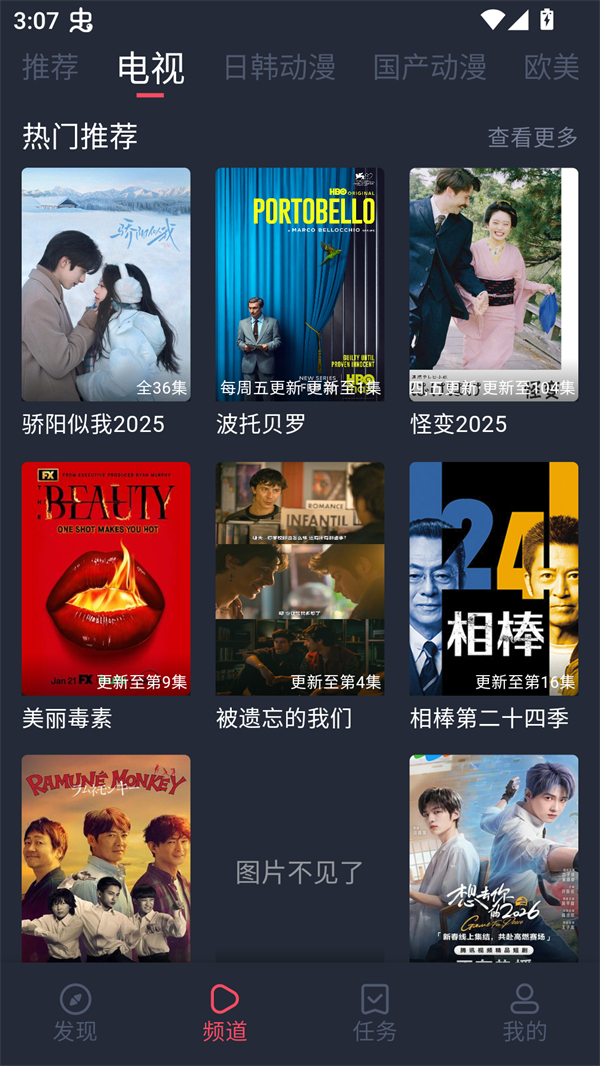This screenshot has width=600, height=1066.
Task: Tap 查看更多 to view more shows
Action: coord(532,137)
